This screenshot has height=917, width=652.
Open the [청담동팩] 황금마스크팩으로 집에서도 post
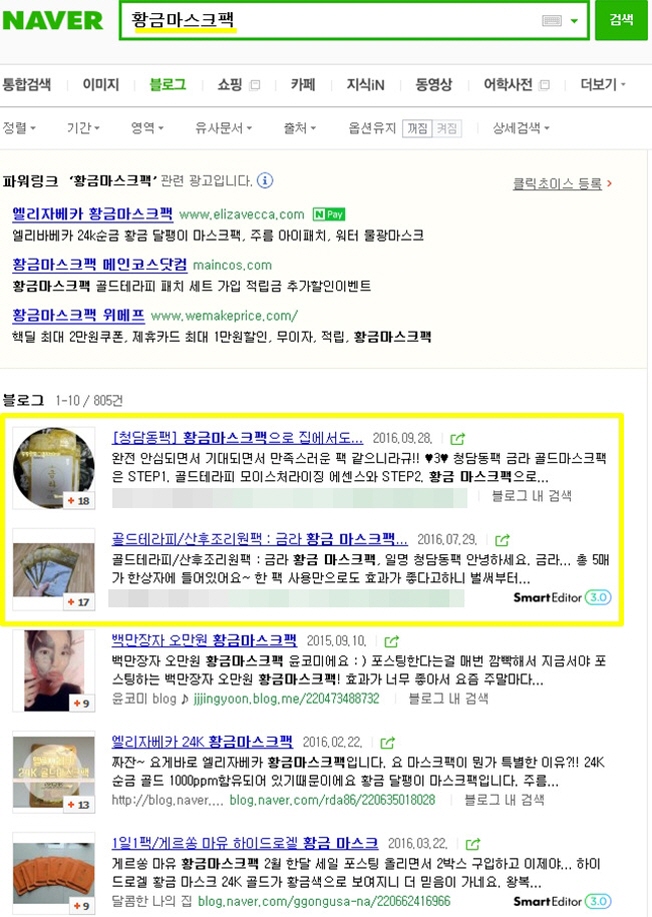237,438
